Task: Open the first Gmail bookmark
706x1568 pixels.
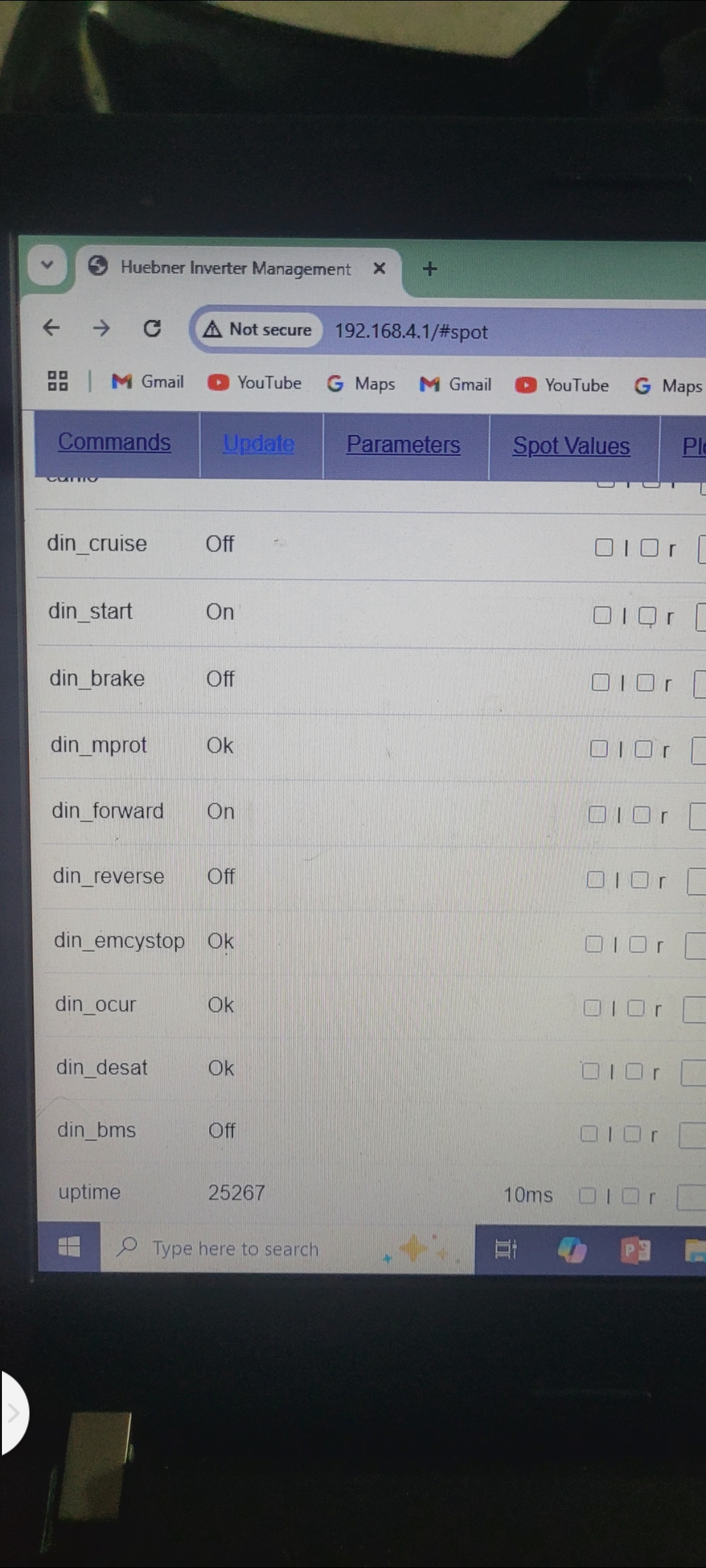Action: [148, 382]
